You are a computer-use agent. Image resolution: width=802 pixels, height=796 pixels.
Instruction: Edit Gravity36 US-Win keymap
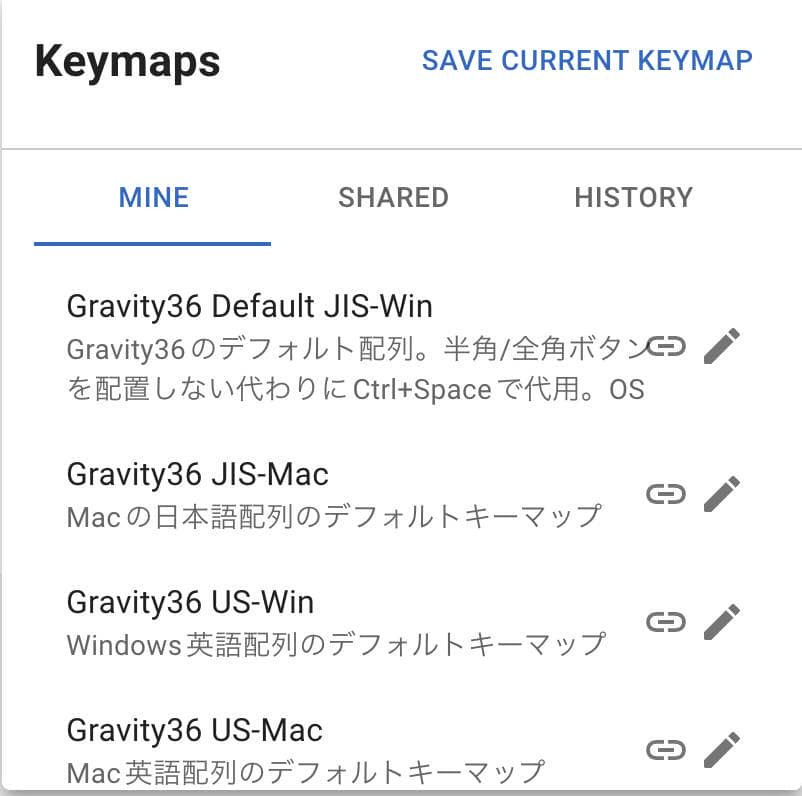pos(722,622)
